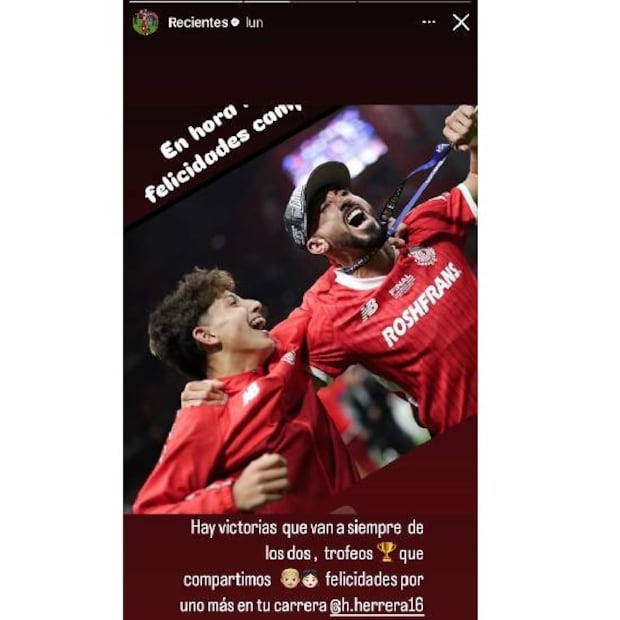Open the story overflow menu
Viewport: 620px width, 620px height.
[429, 22]
